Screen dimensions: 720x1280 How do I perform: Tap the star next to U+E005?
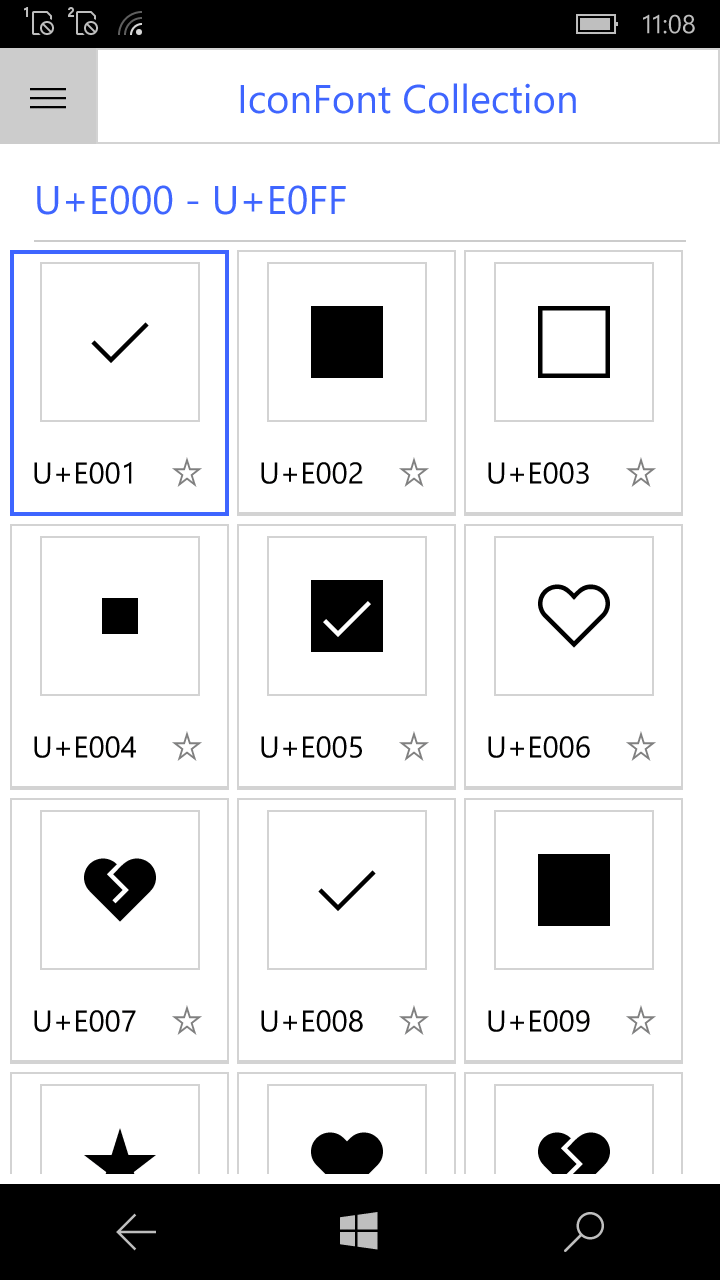pyautogui.click(x=414, y=747)
